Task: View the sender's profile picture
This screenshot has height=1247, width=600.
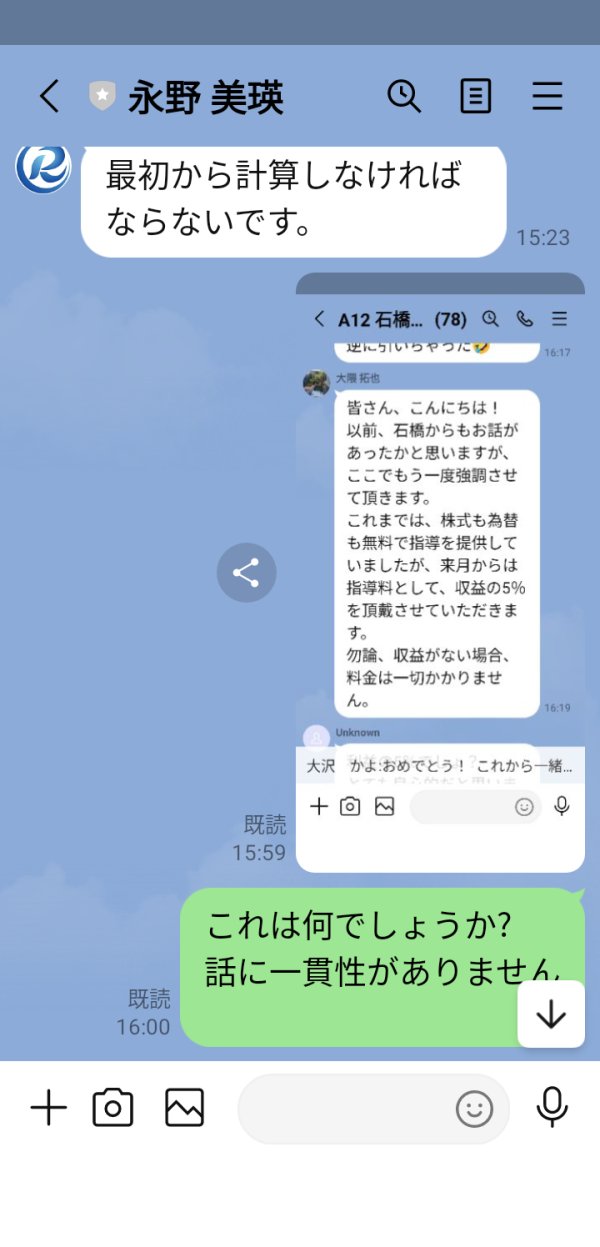Action: [43, 166]
